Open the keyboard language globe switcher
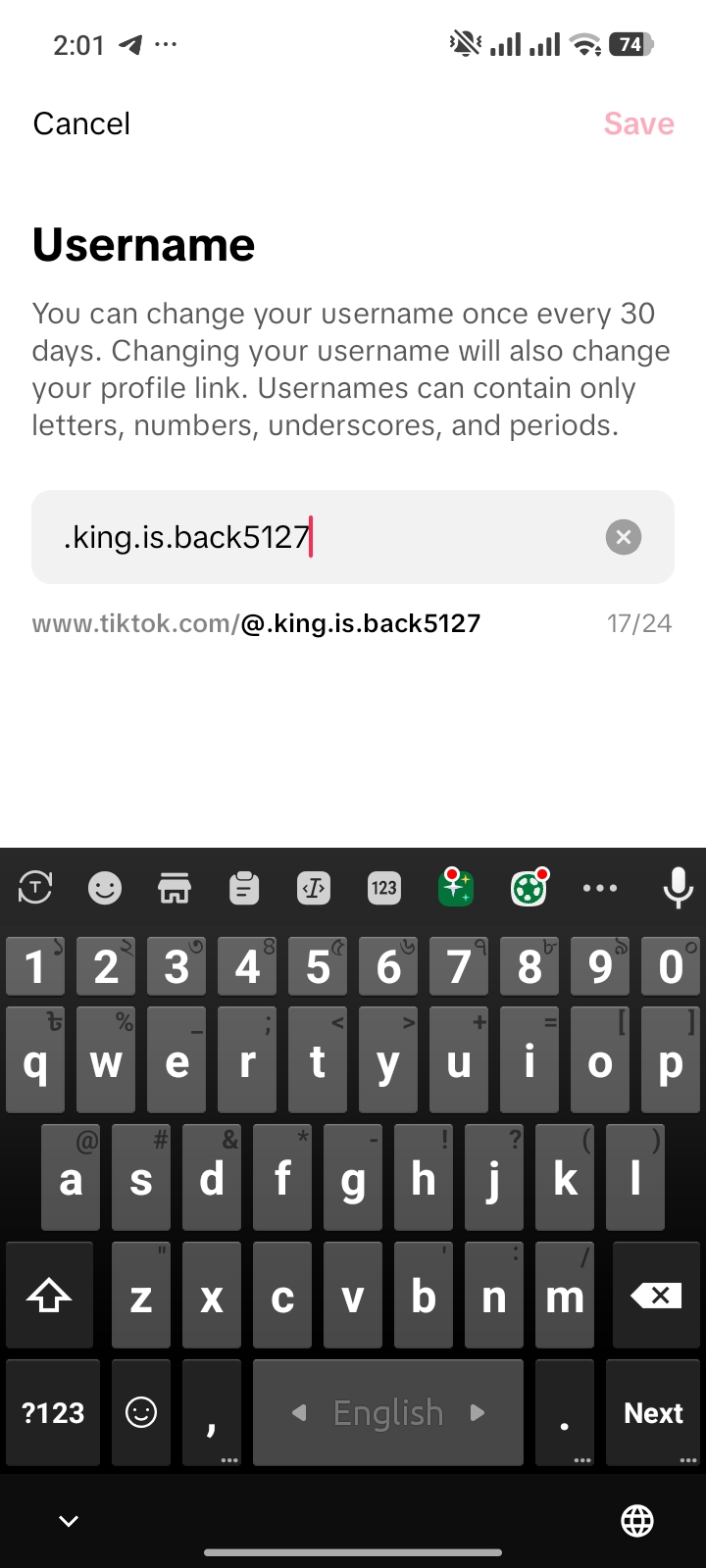Image resolution: width=706 pixels, height=1568 pixels. pos(637,1521)
